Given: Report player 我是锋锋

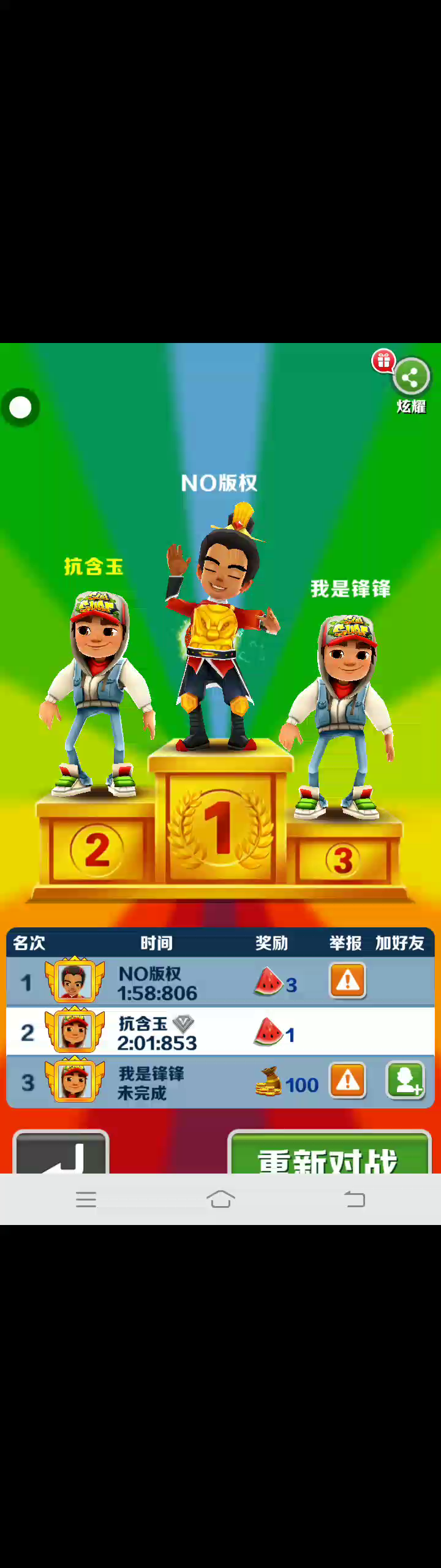Looking at the screenshot, I should (x=348, y=1080).
